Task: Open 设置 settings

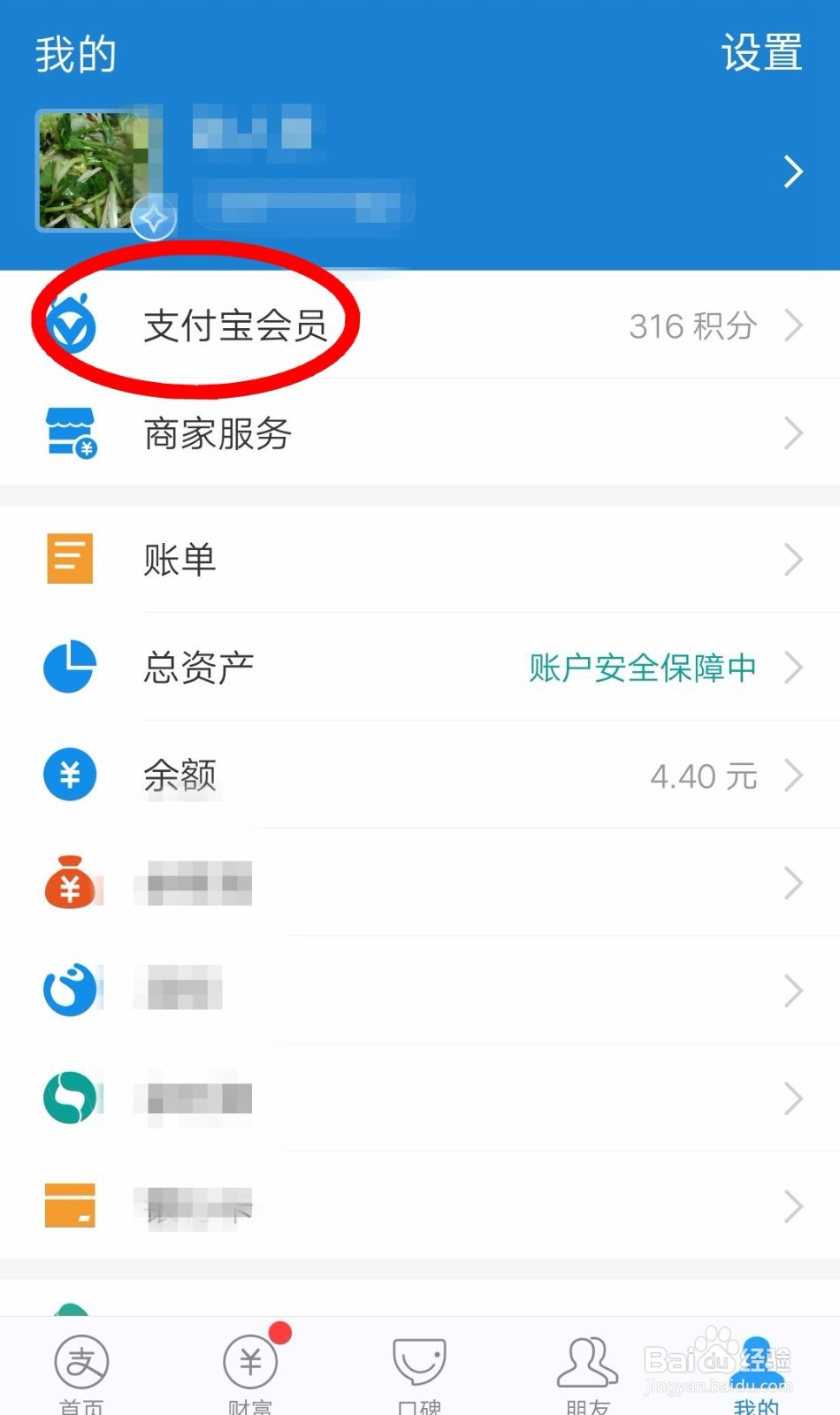Action: coord(760,53)
